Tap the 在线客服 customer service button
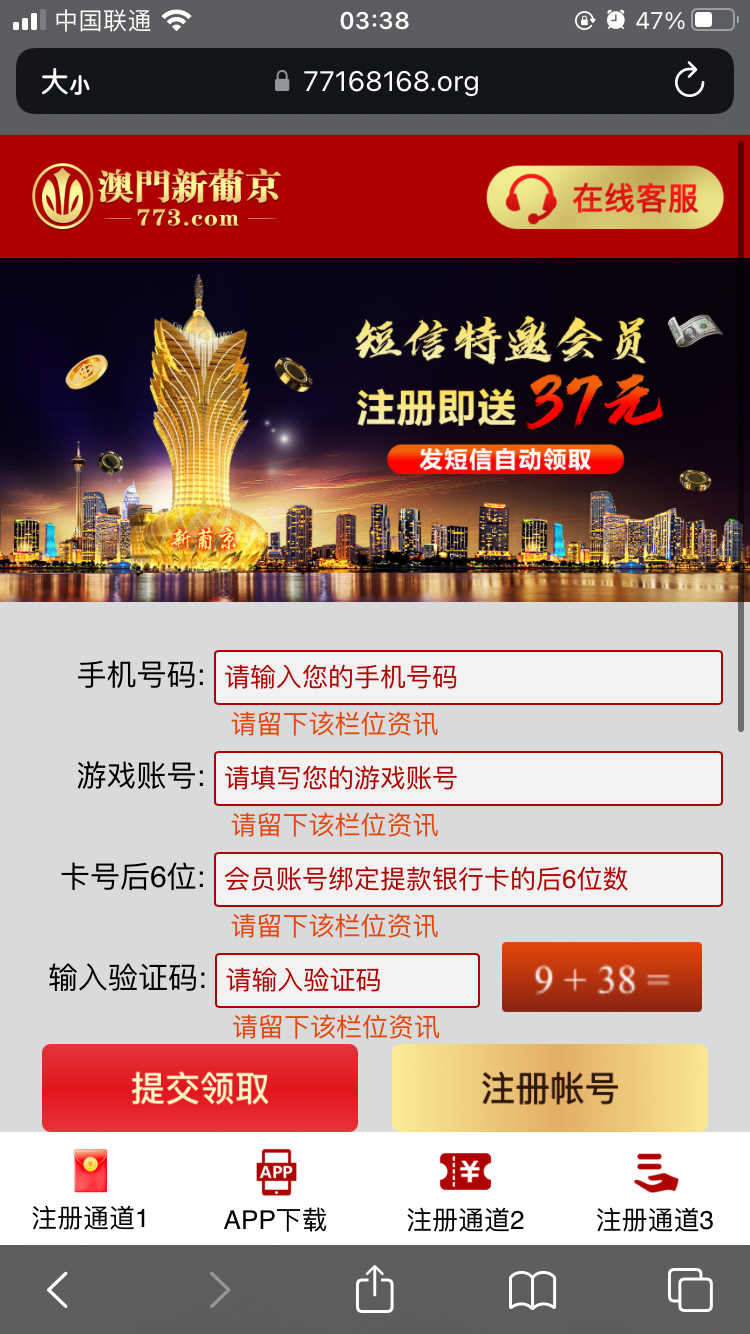This screenshot has height=1334, width=750. (604, 198)
